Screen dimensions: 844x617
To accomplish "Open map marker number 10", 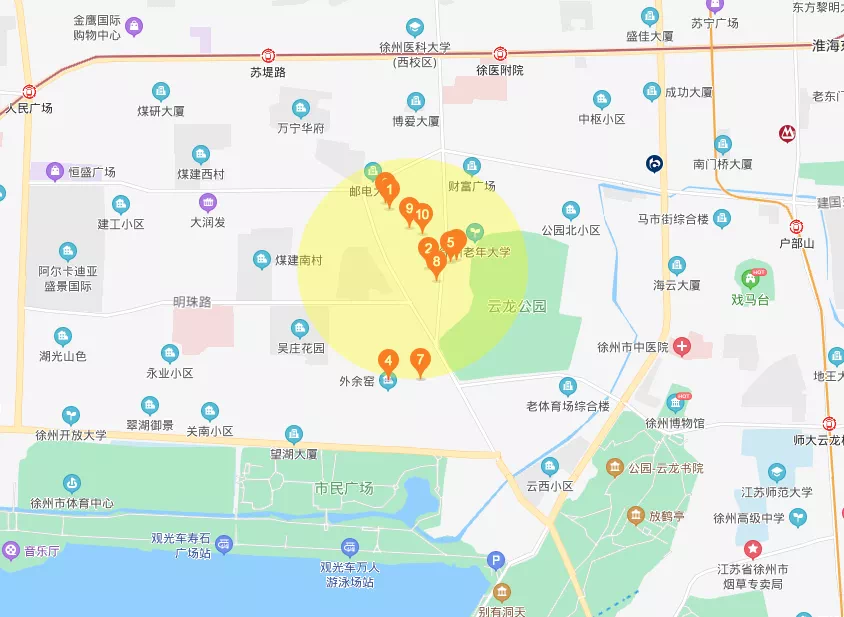I will [x=423, y=214].
